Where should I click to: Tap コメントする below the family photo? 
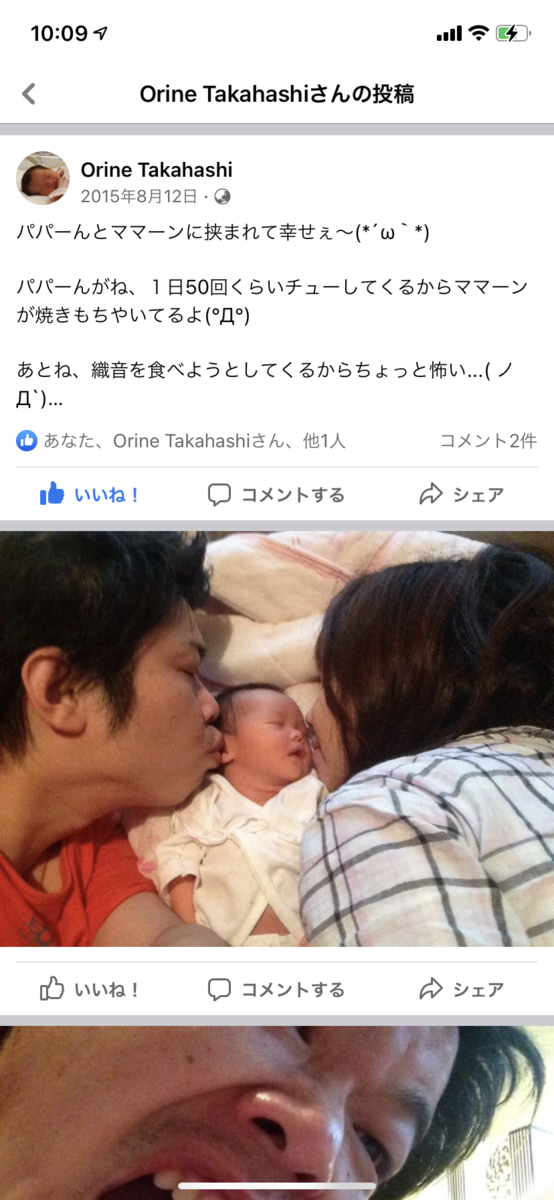point(276,989)
